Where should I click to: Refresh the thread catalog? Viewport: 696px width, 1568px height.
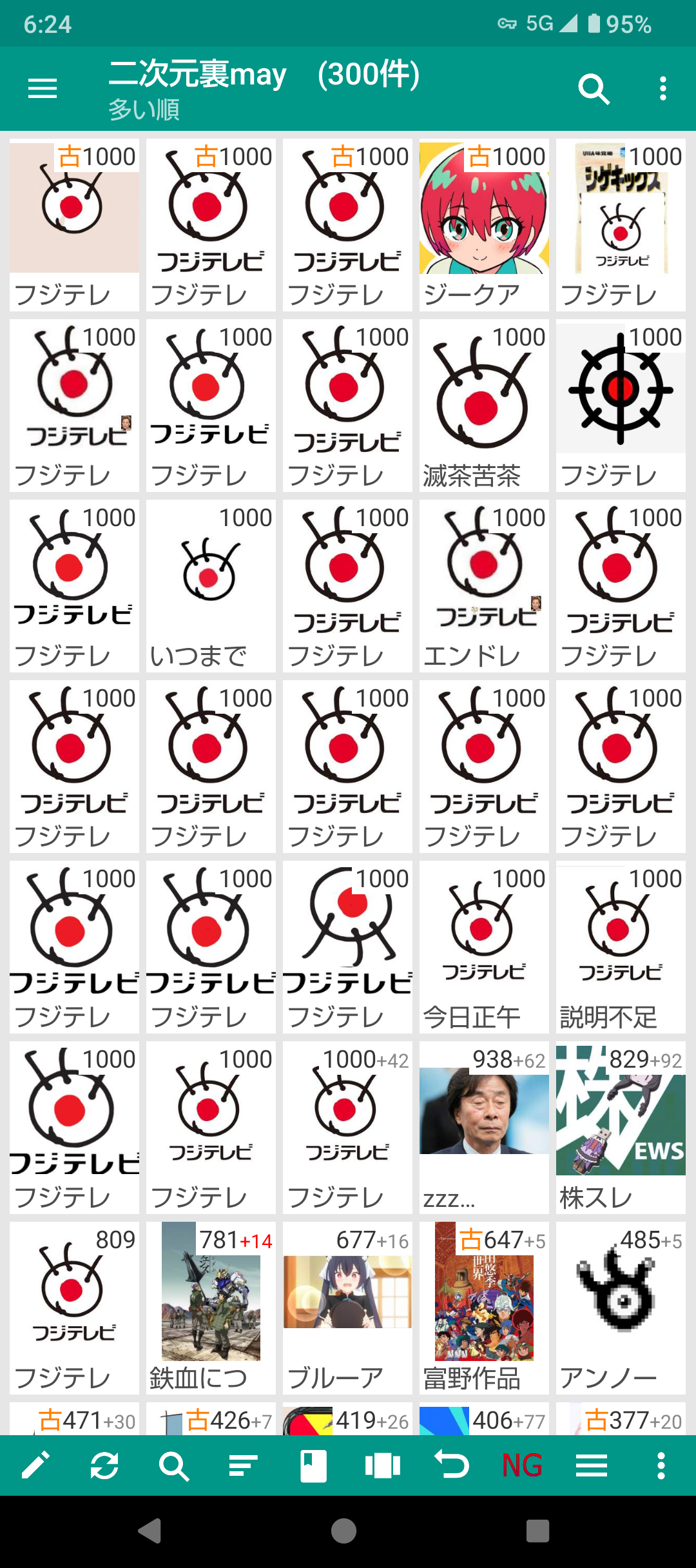[104, 1465]
